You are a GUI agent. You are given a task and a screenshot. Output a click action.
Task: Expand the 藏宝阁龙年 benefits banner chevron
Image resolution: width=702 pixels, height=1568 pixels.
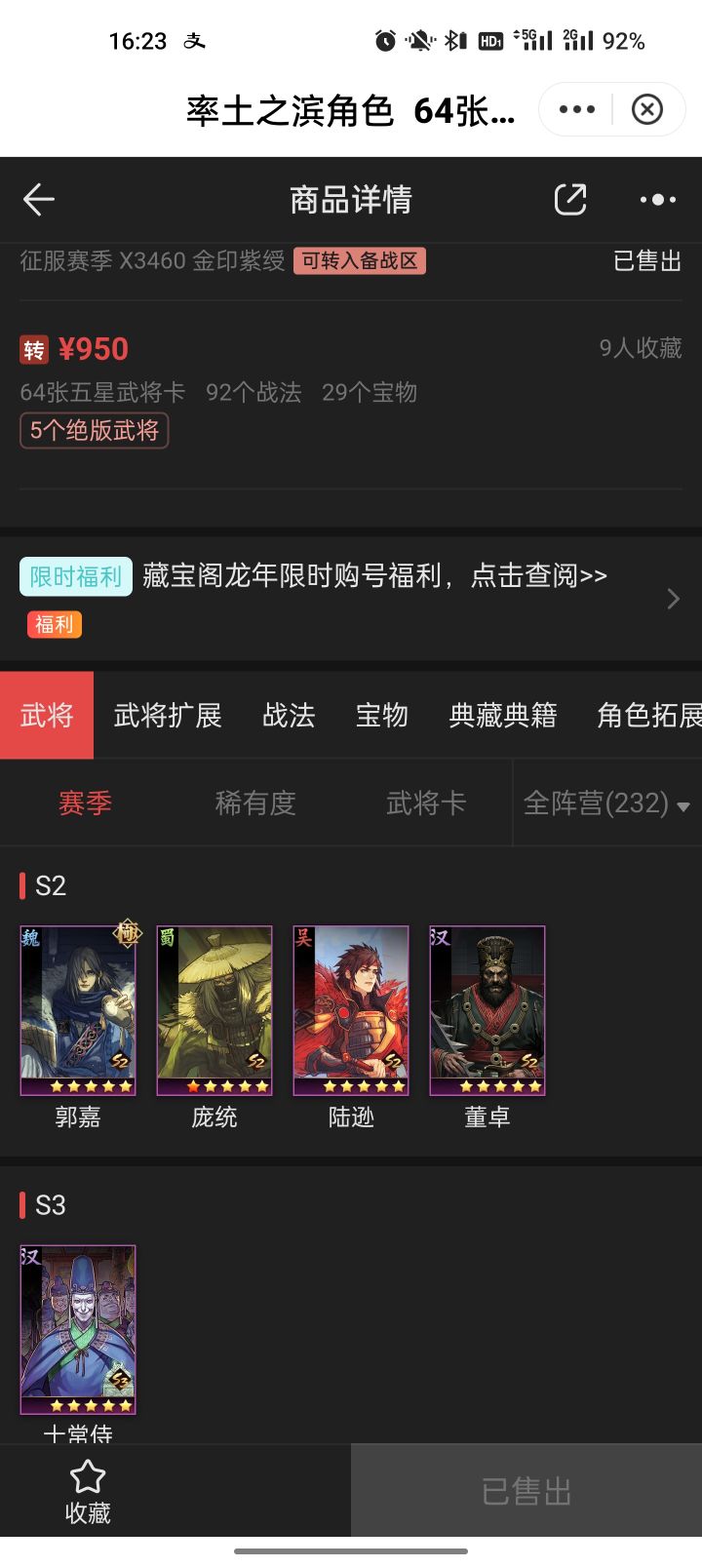pos(673,599)
